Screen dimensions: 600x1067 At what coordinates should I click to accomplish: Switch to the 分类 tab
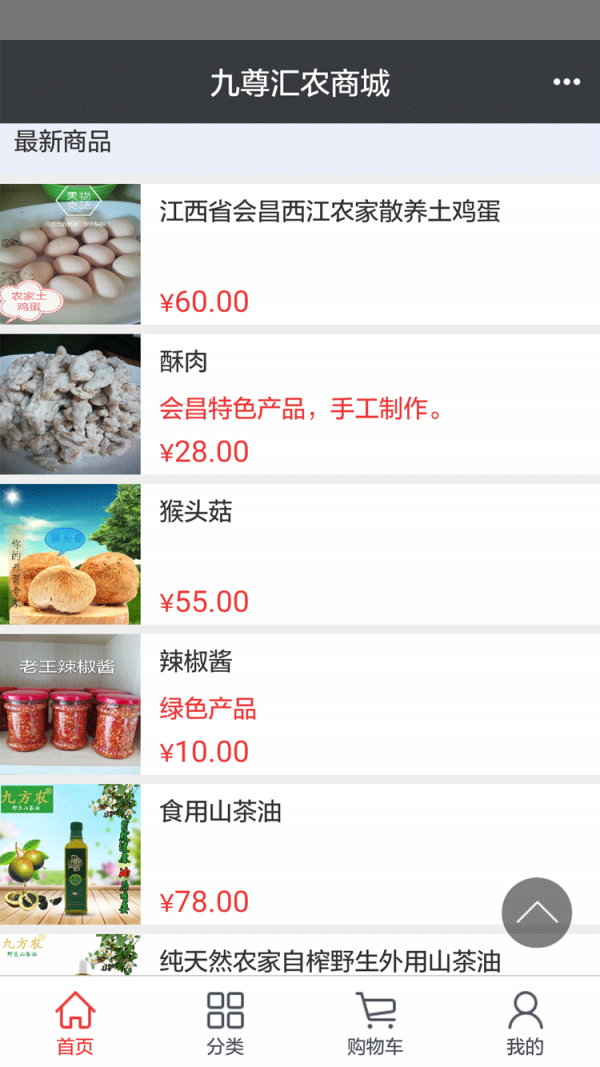point(225,1023)
